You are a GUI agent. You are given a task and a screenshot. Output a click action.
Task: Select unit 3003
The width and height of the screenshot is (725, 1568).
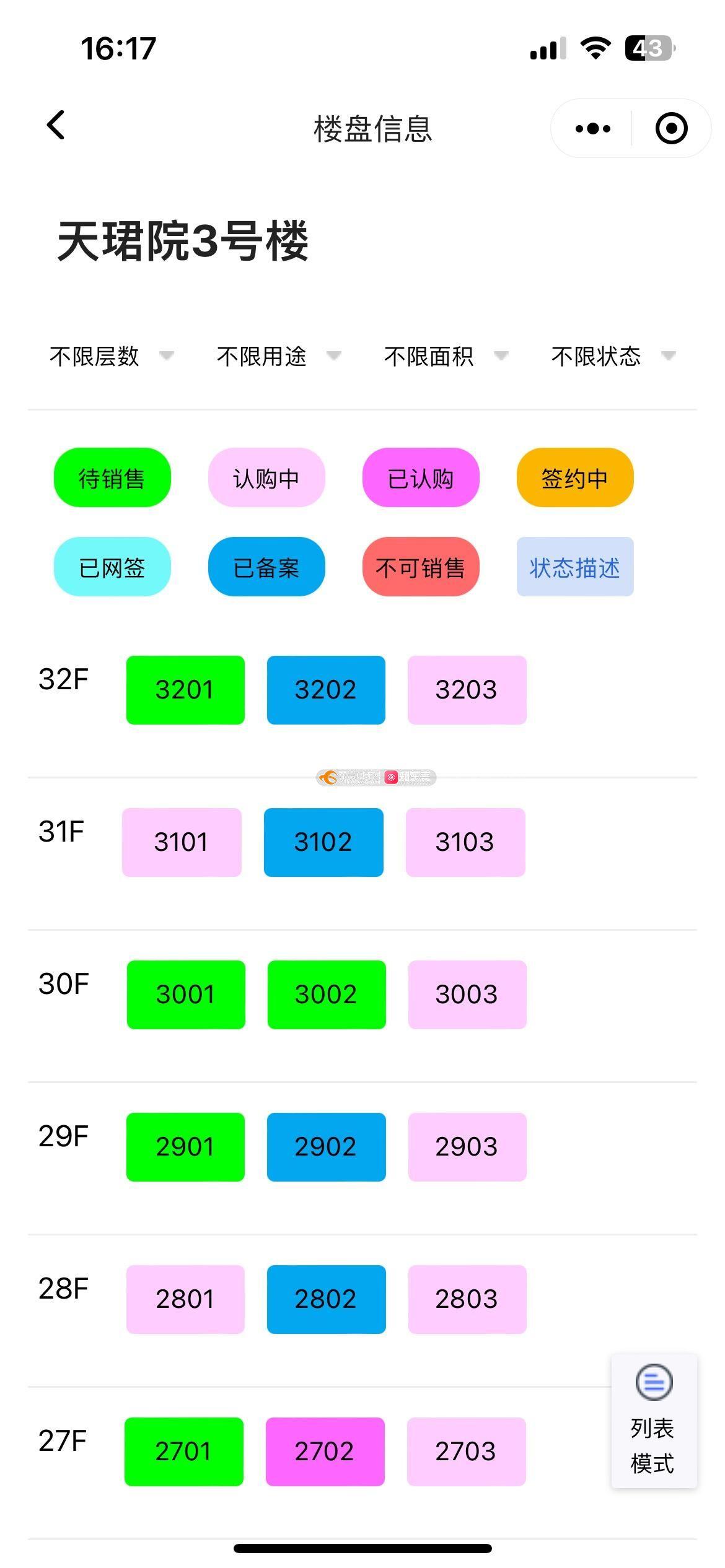[x=467, y=994]
